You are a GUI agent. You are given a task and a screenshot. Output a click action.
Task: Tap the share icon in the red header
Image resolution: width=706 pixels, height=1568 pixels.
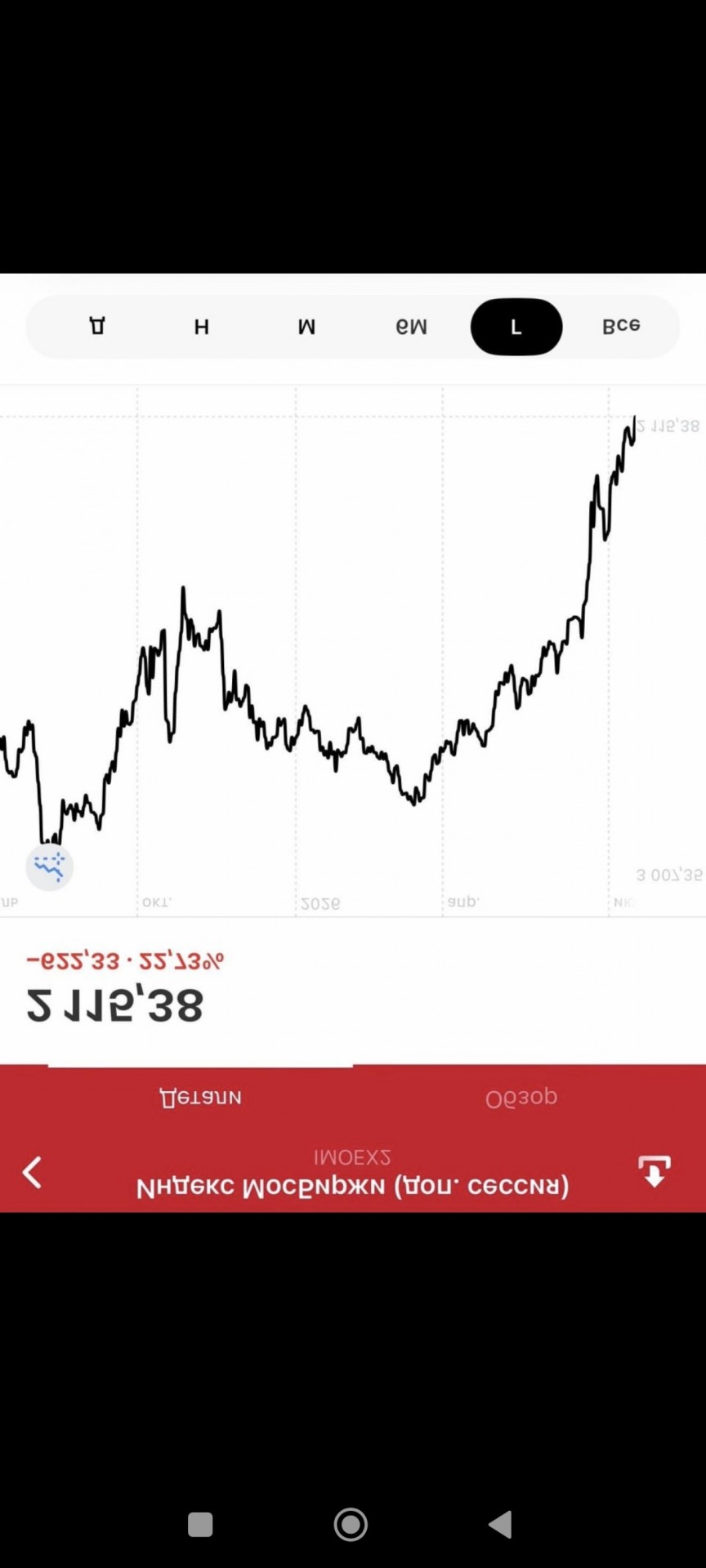(x=655, y=1171)
